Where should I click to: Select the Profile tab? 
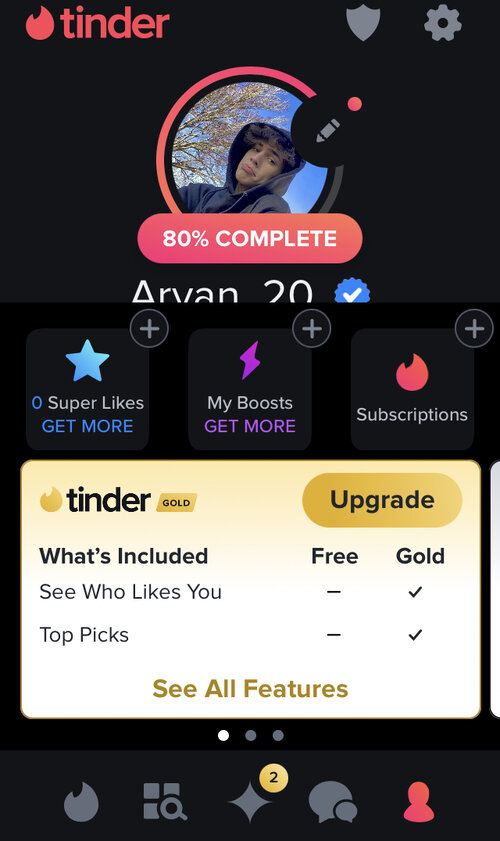point(418,802)
